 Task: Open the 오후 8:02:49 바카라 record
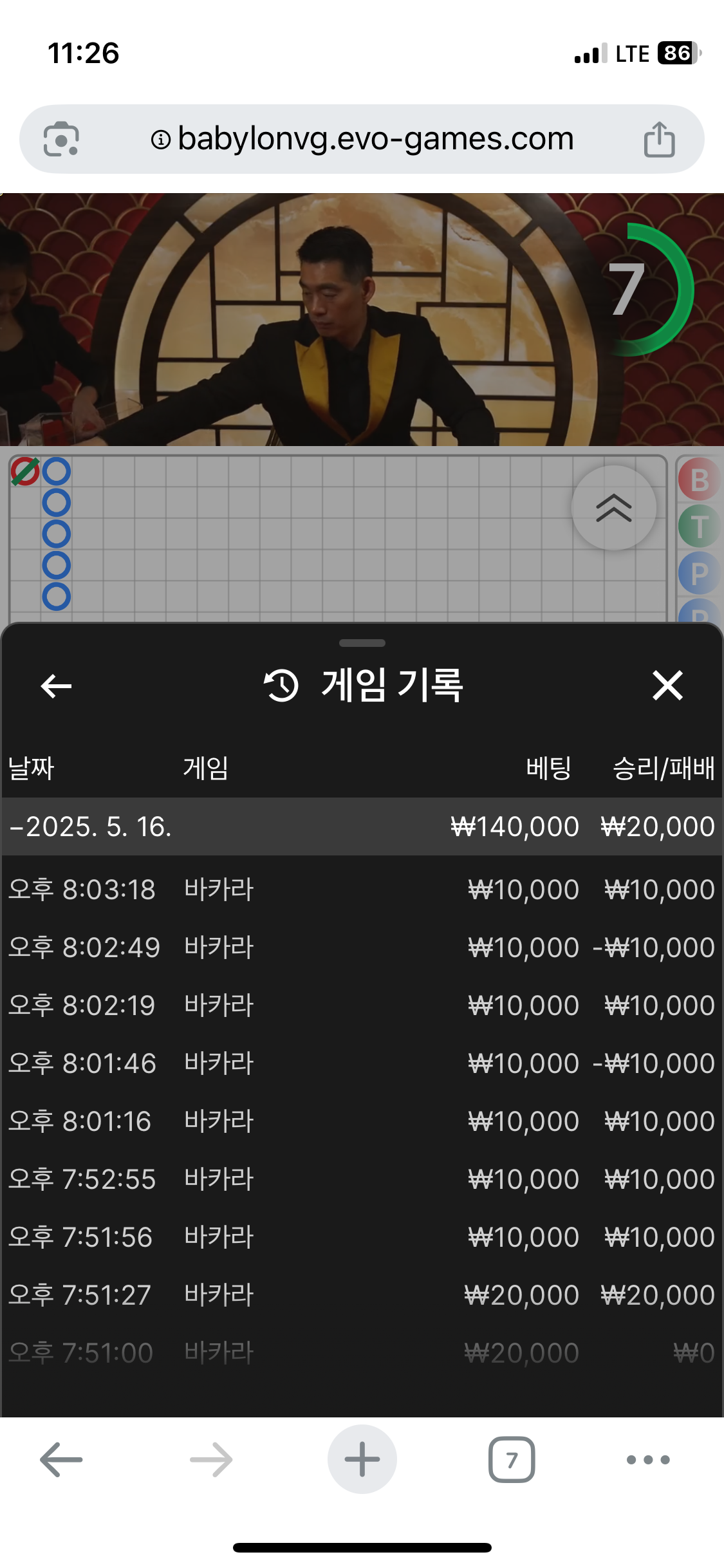coord(360,947)
